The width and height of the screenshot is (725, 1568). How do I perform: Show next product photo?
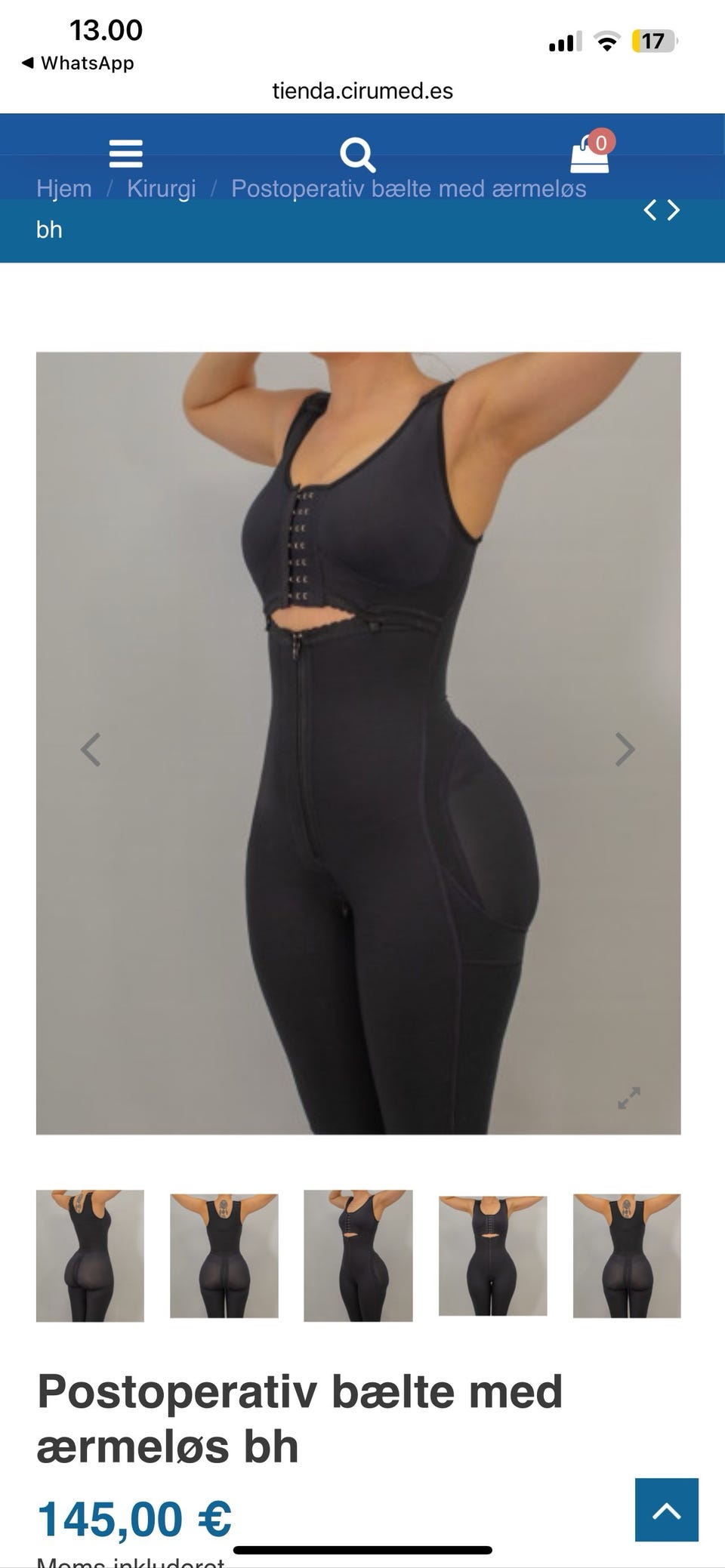click(625, 750)
